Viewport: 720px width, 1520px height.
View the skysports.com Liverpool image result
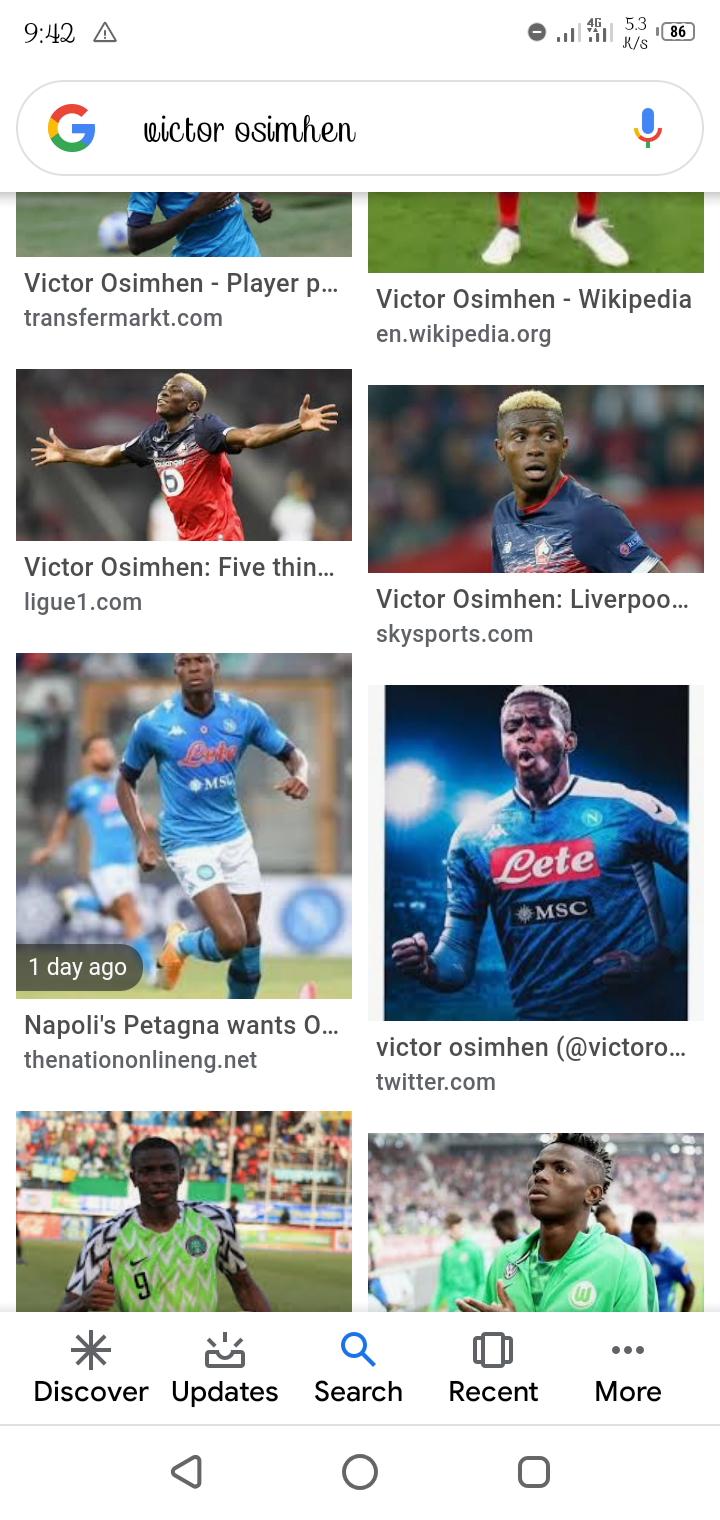click(535, 480)
